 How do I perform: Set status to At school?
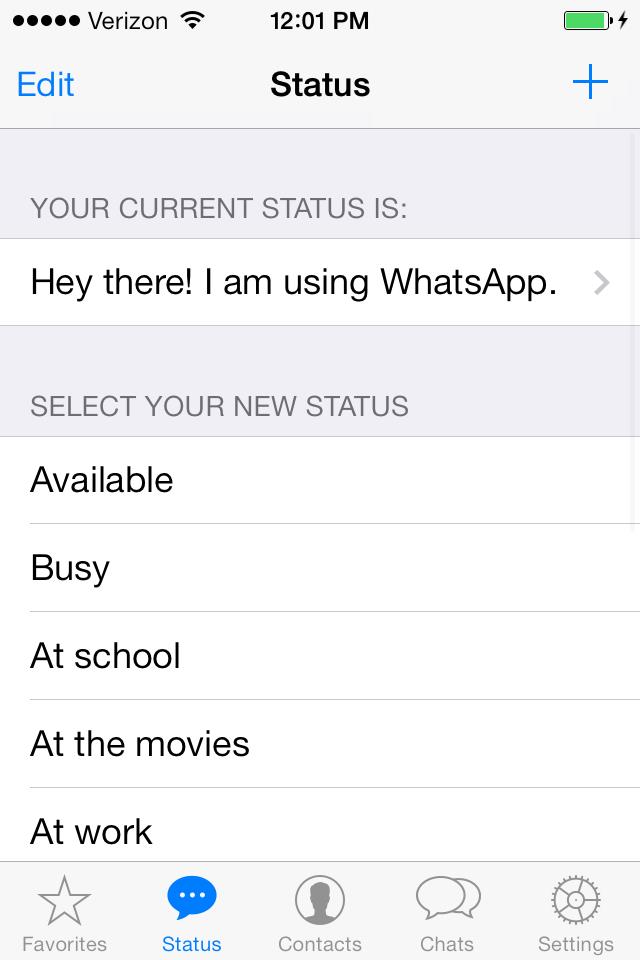click(320, 656)
